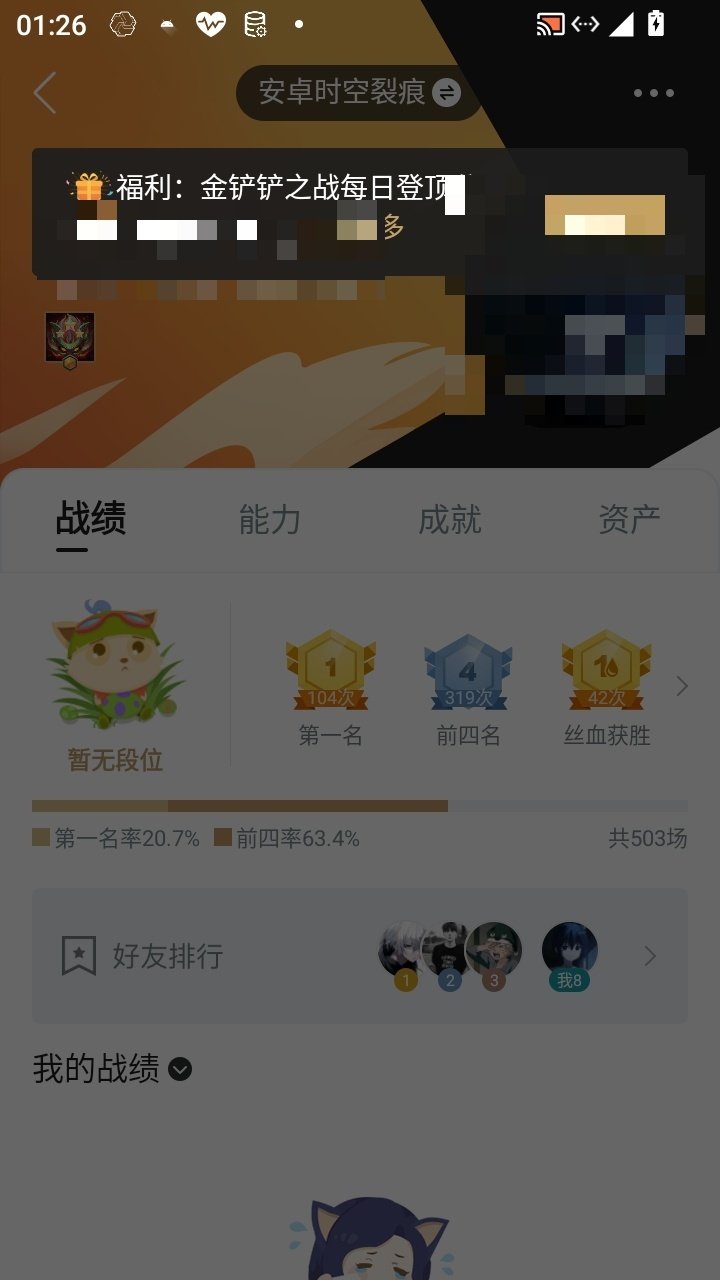Tap the bookmark star icon beside 好友排行

point(77,955)
